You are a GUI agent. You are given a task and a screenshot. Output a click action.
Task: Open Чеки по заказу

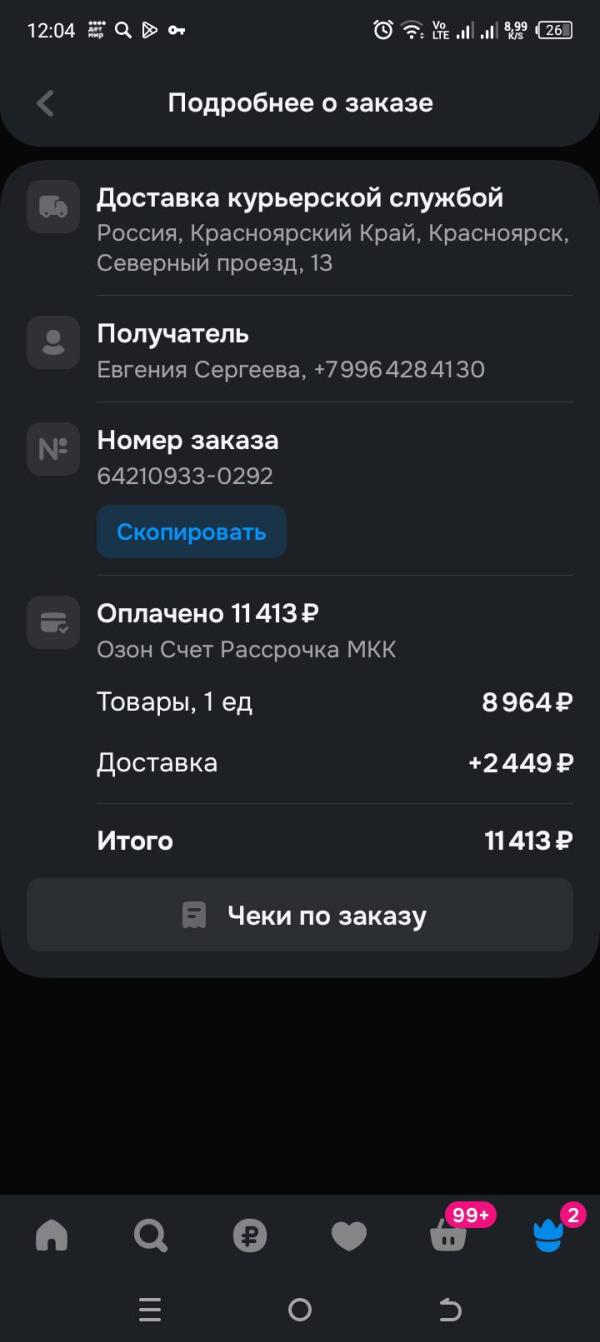coord(300,915)
